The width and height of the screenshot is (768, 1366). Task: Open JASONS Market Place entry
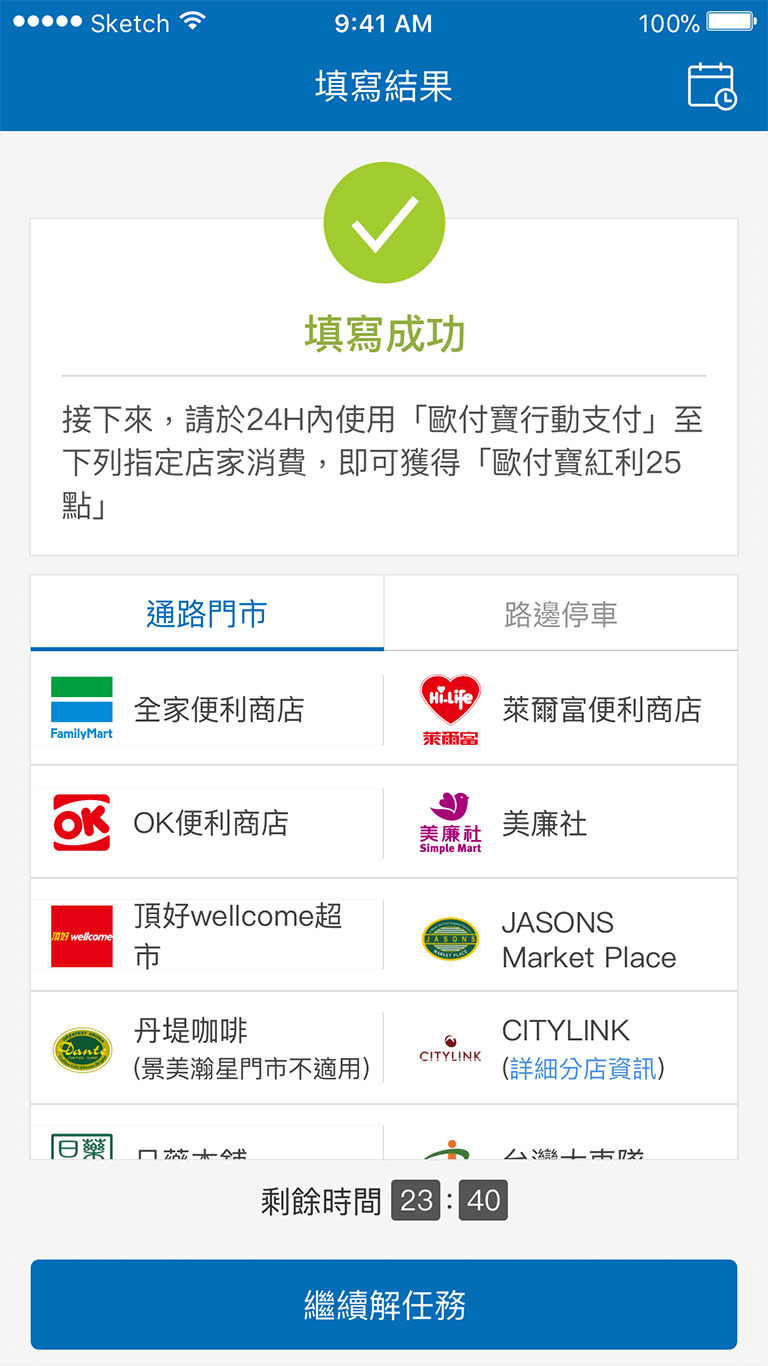click(x=561, y=936)
